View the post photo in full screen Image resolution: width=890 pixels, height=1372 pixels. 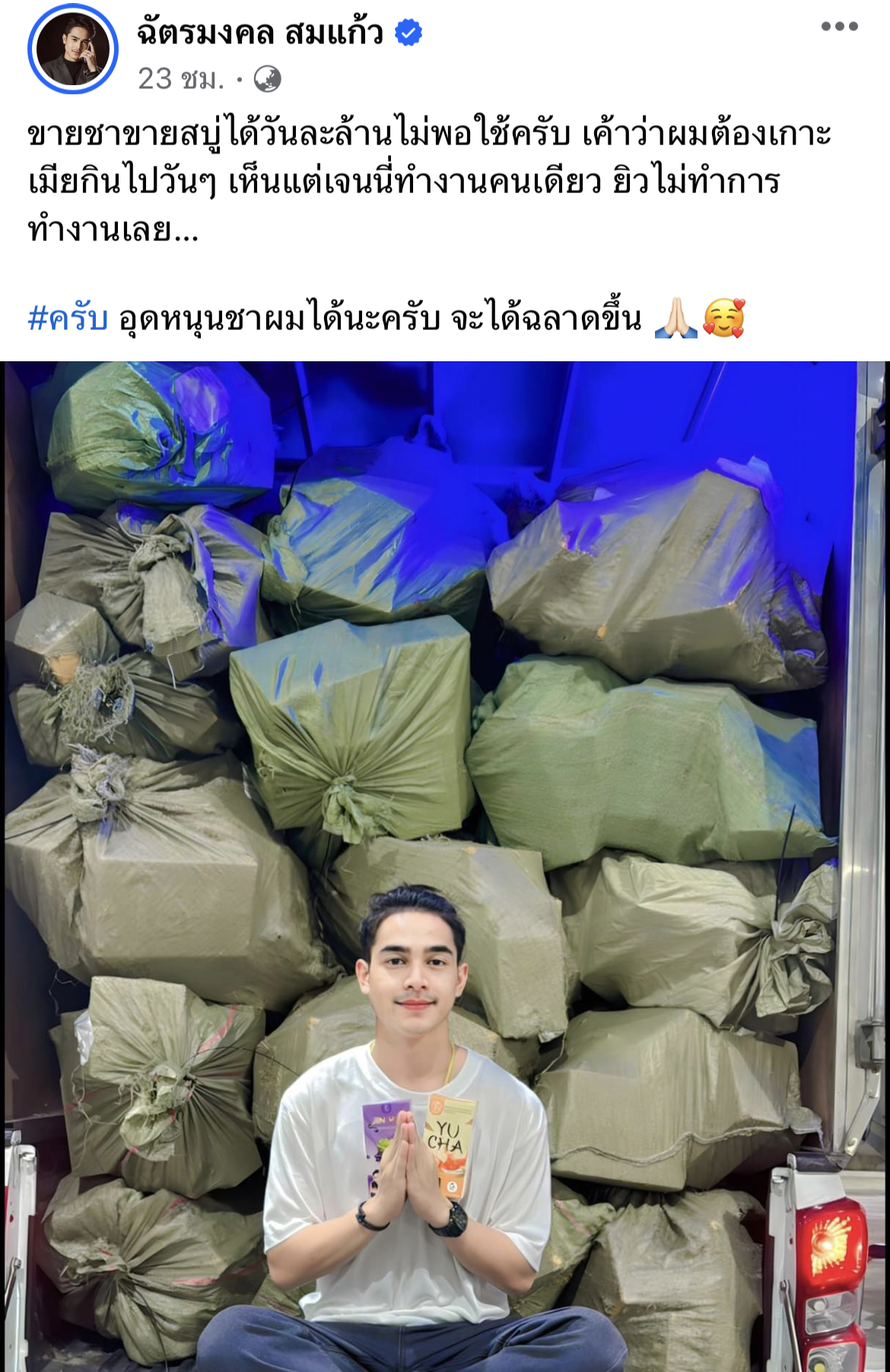coord(445,761)
